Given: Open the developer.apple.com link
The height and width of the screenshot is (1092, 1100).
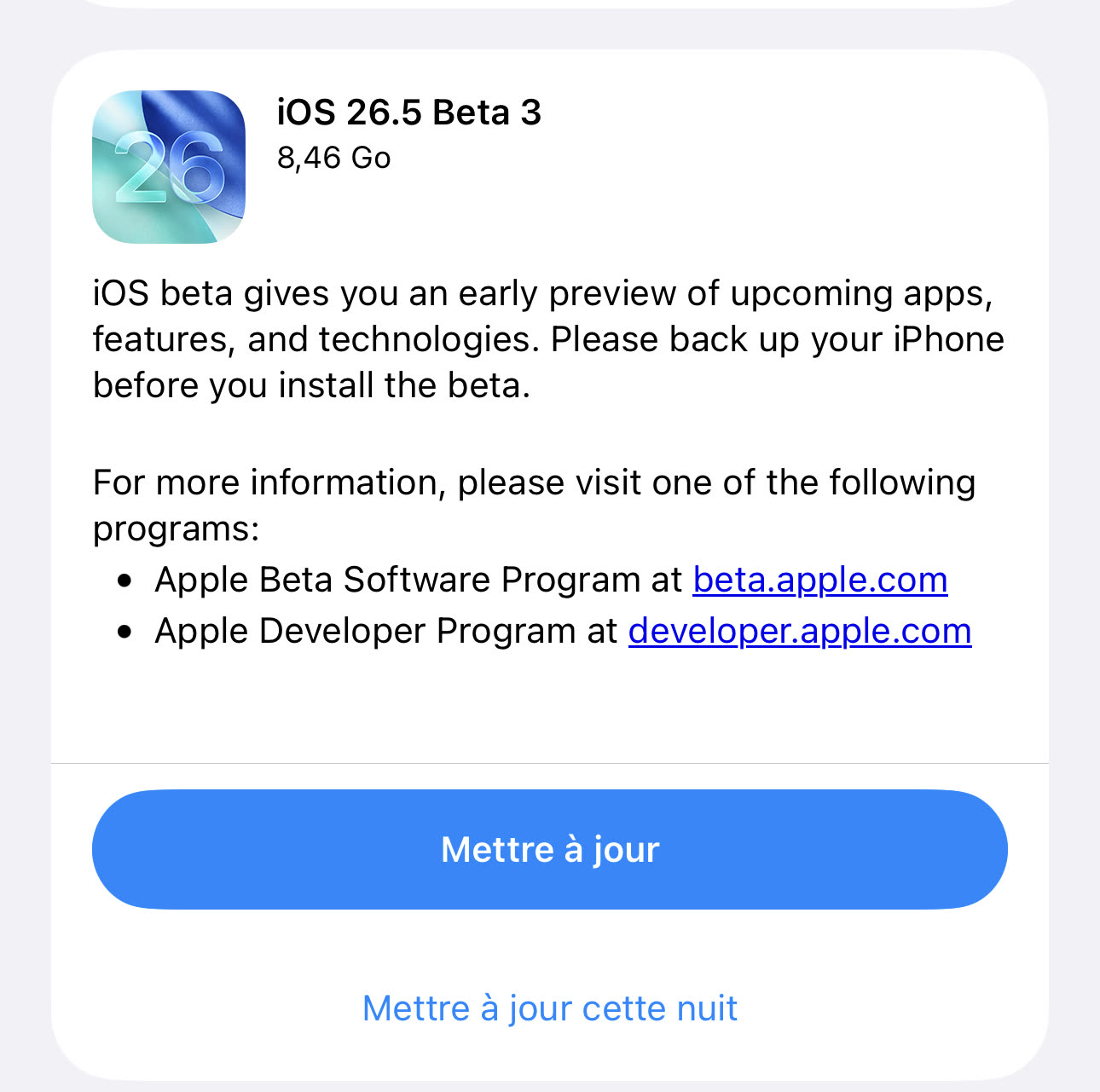Looking at the screenshot, I should point(799,632).
